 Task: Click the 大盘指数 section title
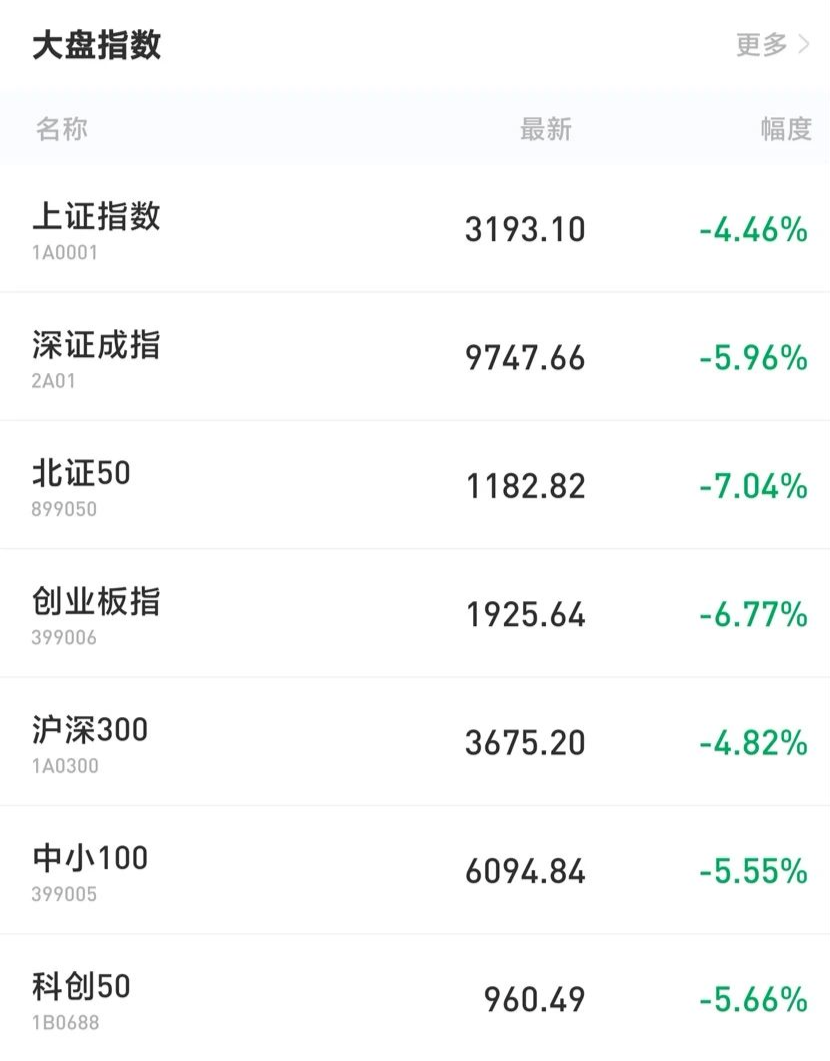[x=96, y=45]
